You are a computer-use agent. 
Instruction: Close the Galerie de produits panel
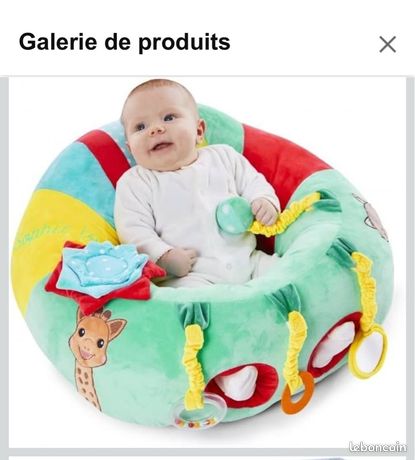(387, 44)
